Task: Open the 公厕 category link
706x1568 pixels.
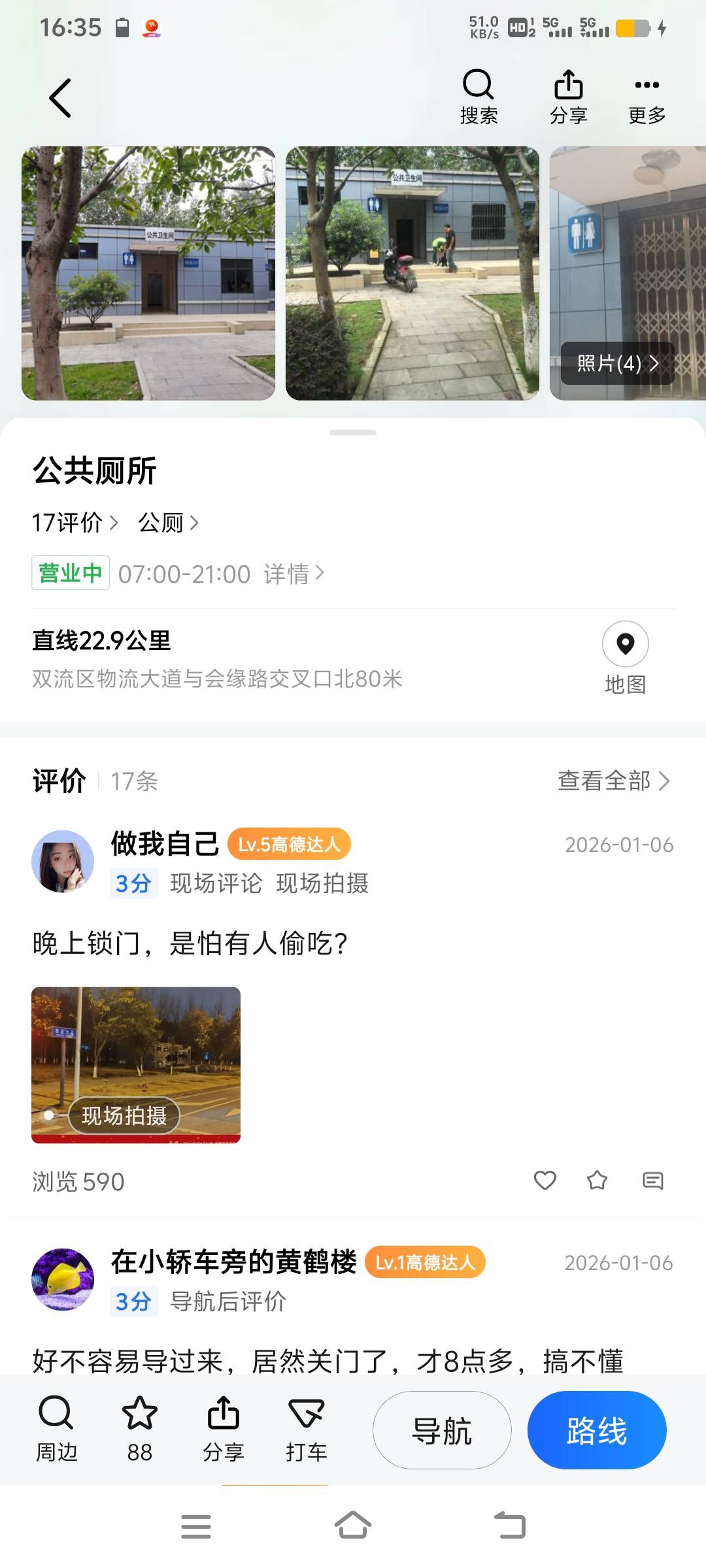Action: pos(168,523)
